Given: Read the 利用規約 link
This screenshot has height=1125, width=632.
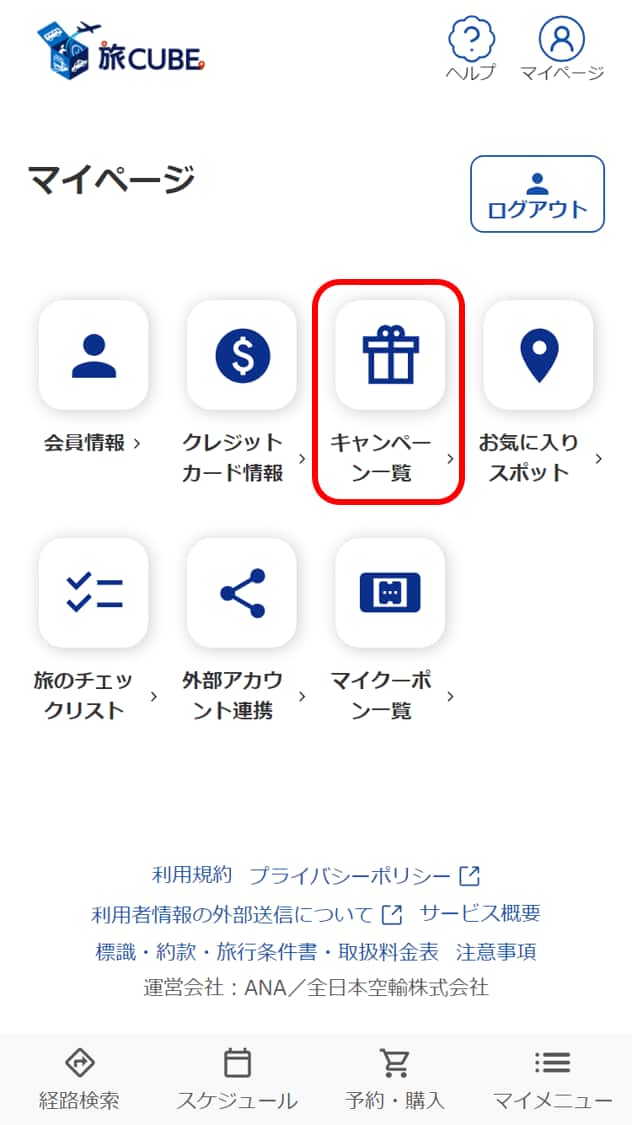Looking at the screenshot, I should (x=192, y=875).
